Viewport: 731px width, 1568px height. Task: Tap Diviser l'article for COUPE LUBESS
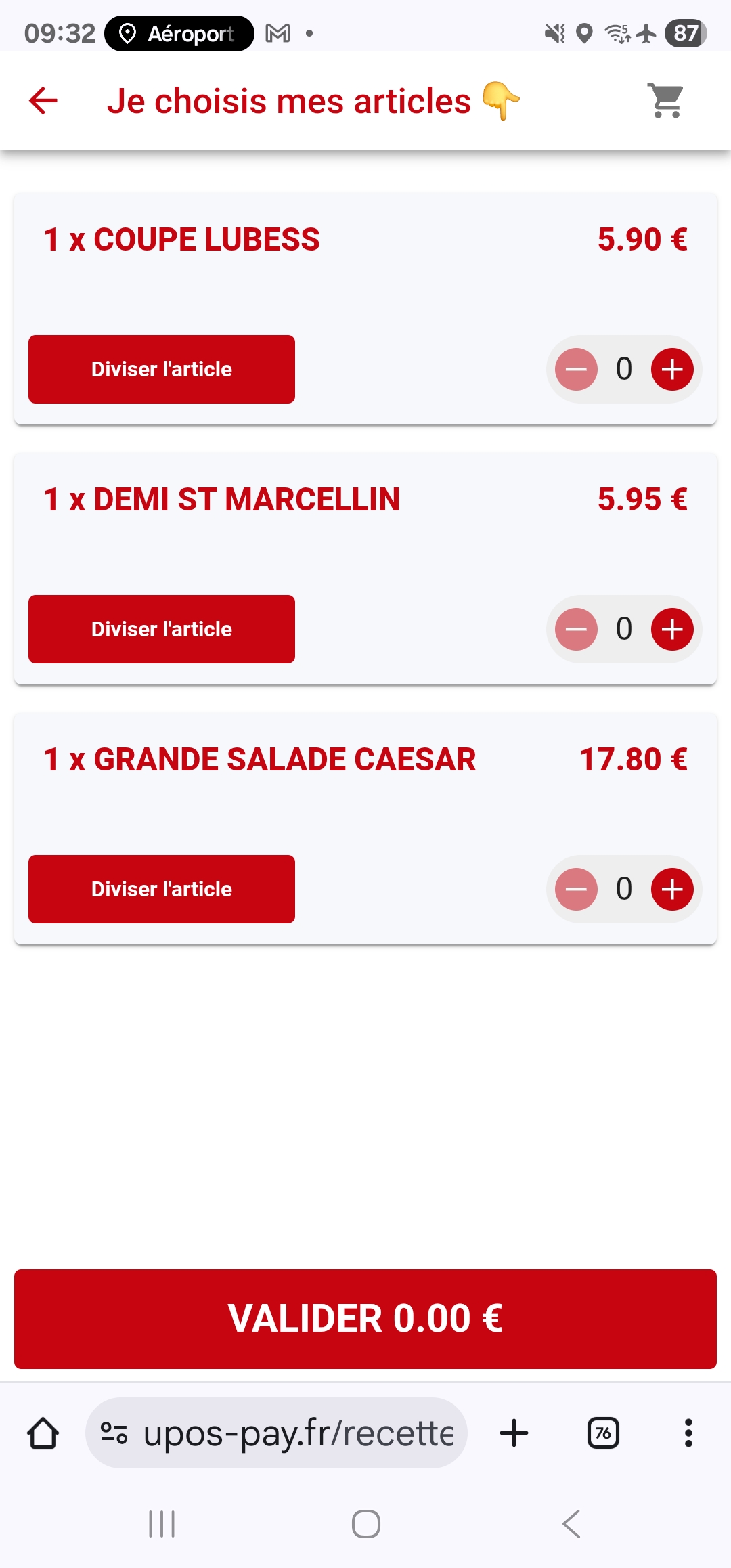[161, 370]
